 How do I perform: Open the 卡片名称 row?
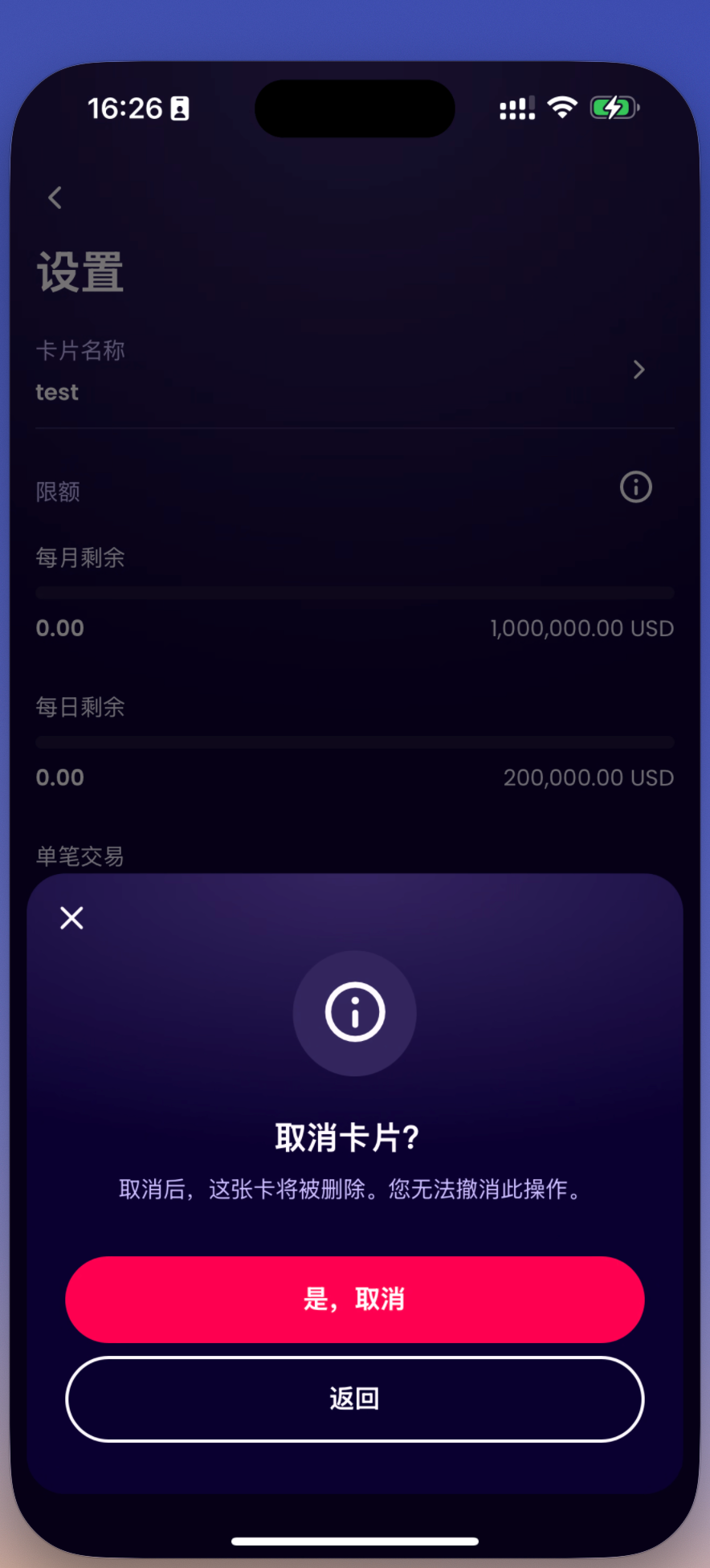tap(353, 370)
